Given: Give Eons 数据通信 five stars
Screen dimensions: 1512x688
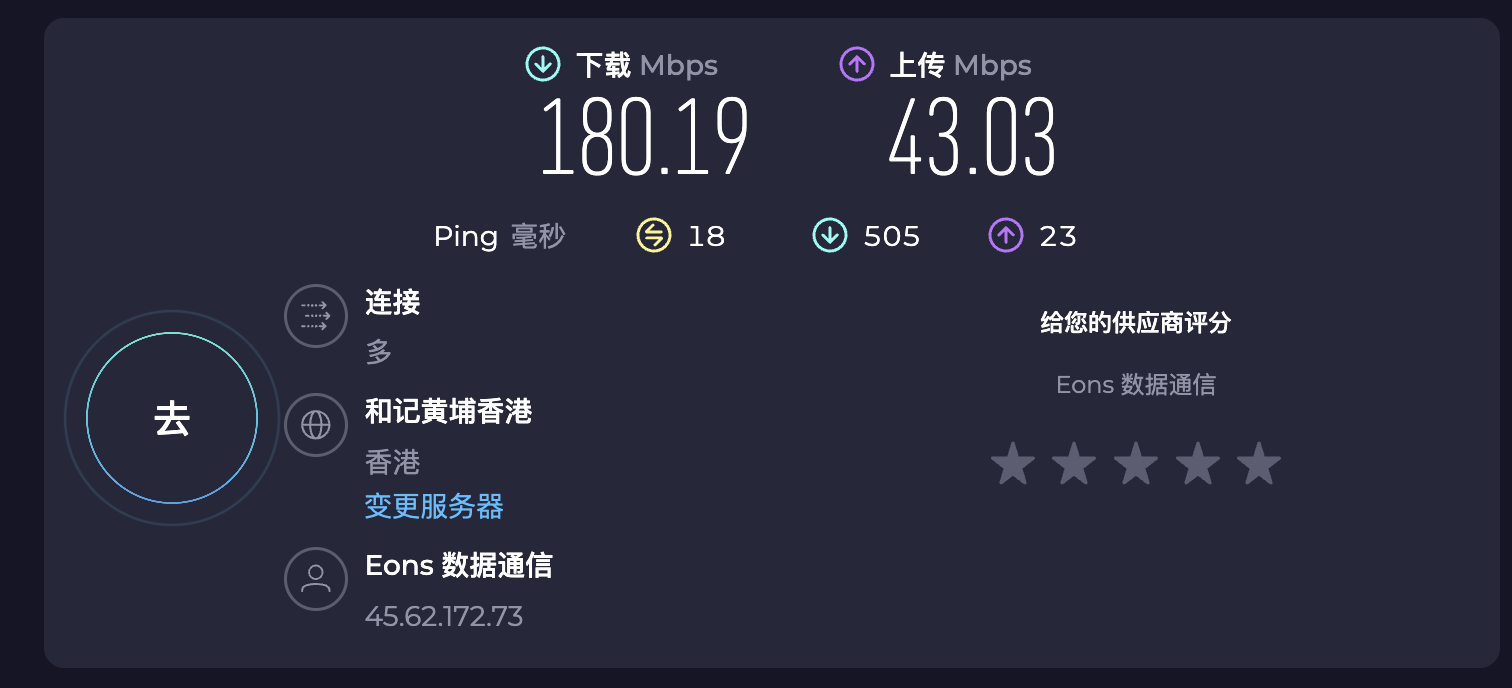Looking at the screenshot, I should pyautogui.click(x=1259, y=465).
